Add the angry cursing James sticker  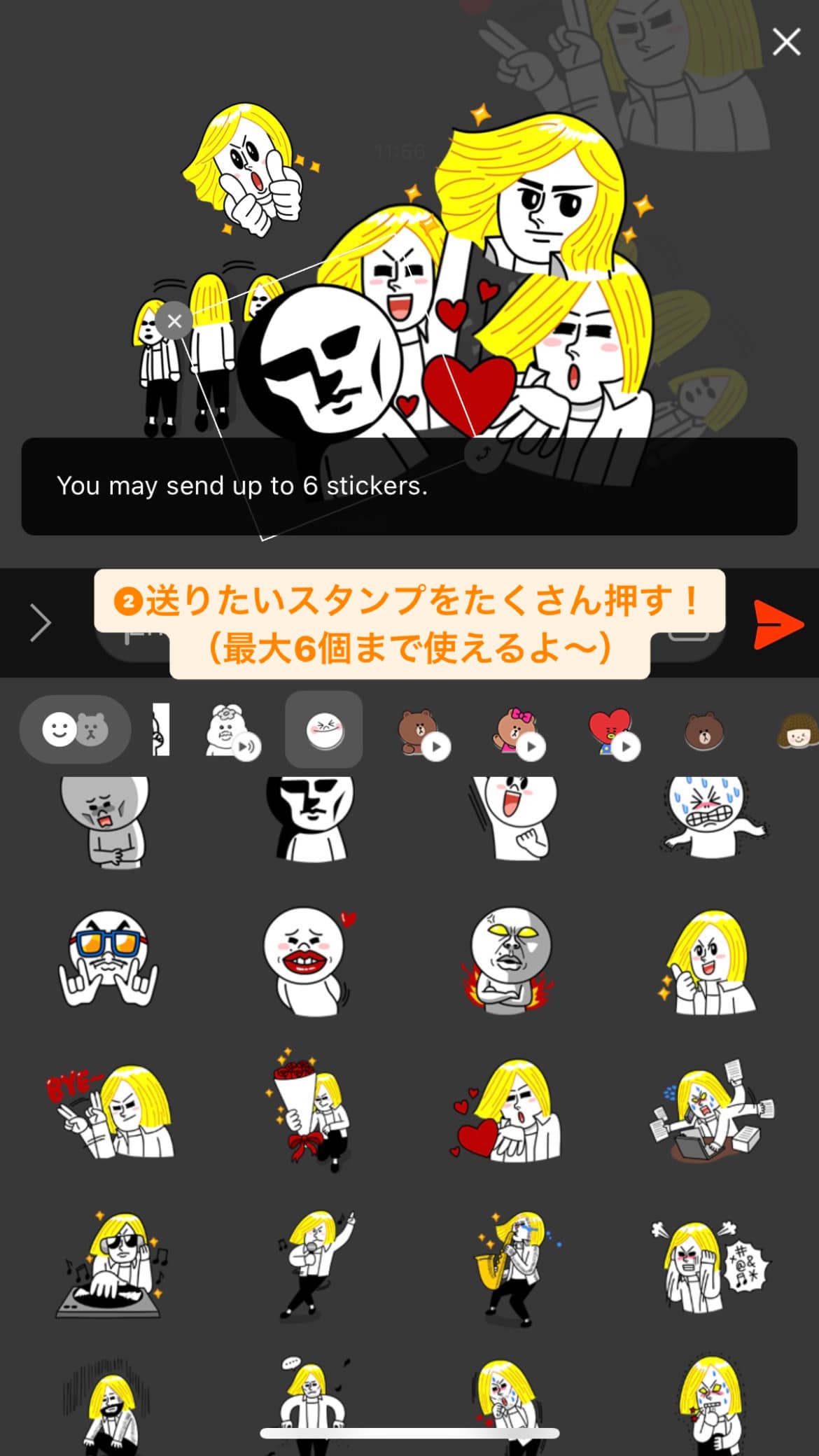[x=710, y=1266]
